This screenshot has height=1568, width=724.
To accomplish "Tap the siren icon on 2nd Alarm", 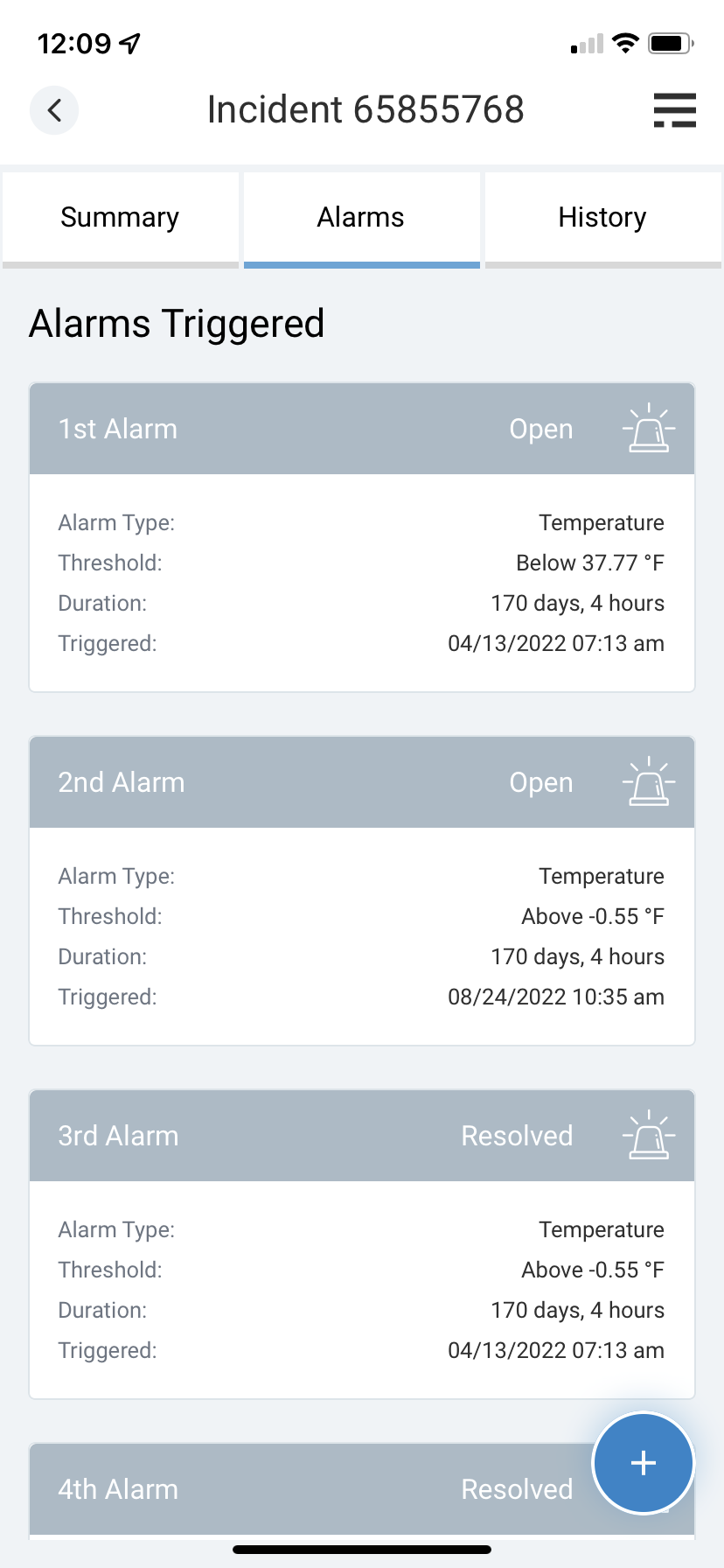I will [647, 781].
